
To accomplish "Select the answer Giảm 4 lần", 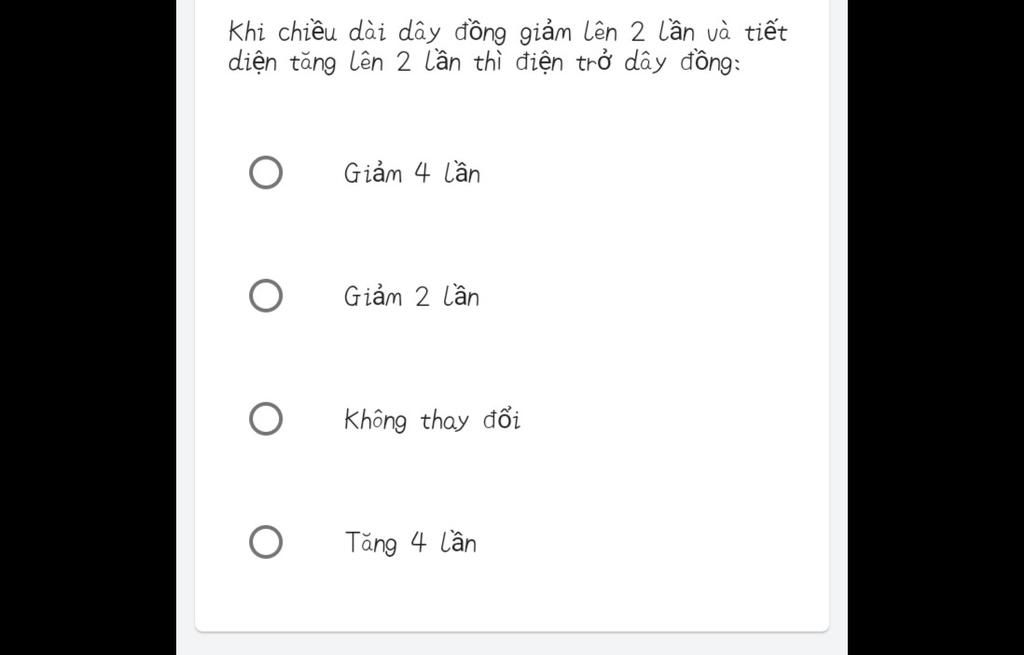I will 265,173.
